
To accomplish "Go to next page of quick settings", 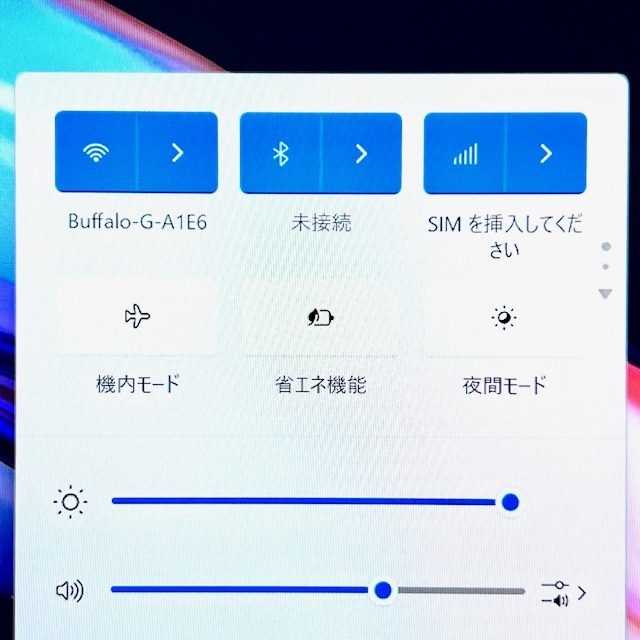I will click(x=604, y=294).
